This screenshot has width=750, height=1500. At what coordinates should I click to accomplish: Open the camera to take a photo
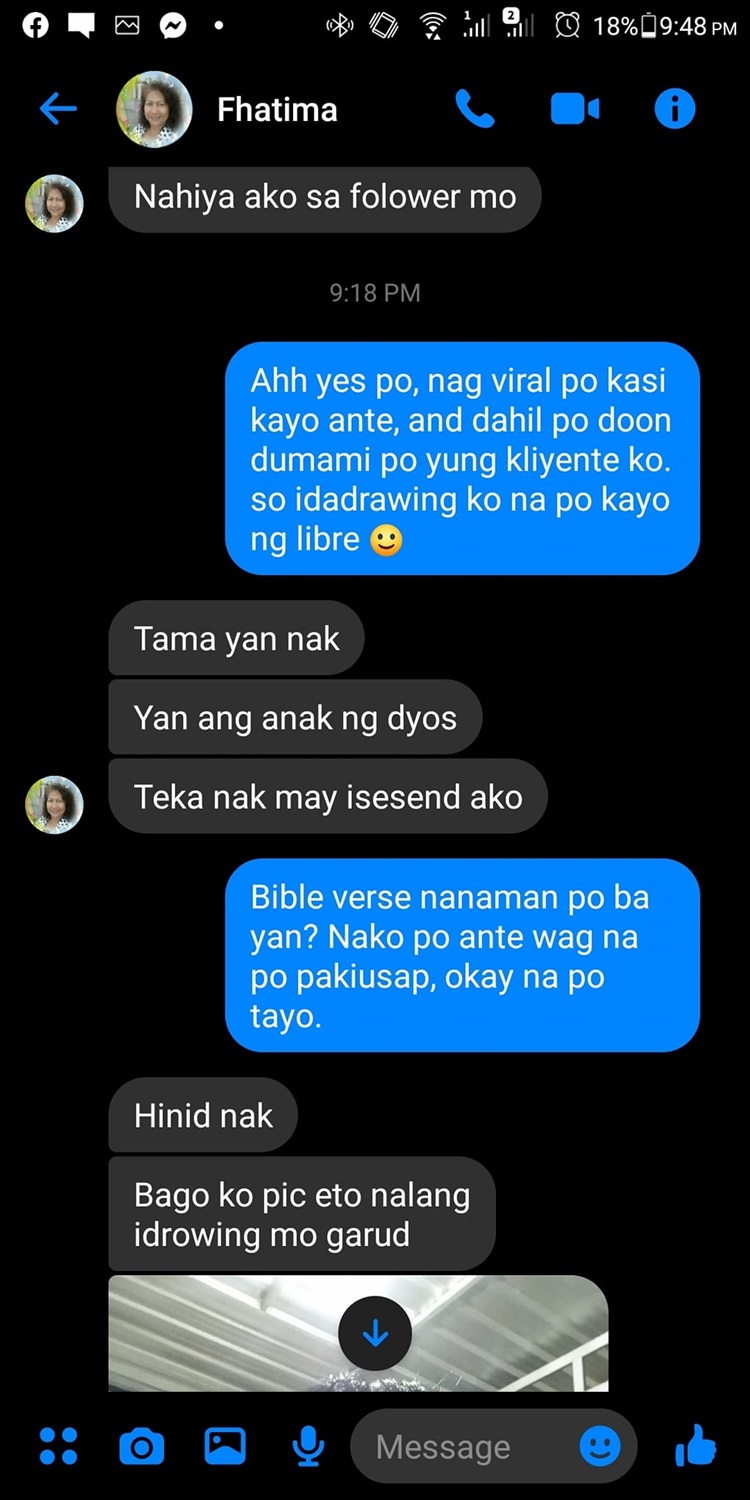[141, 1446]
